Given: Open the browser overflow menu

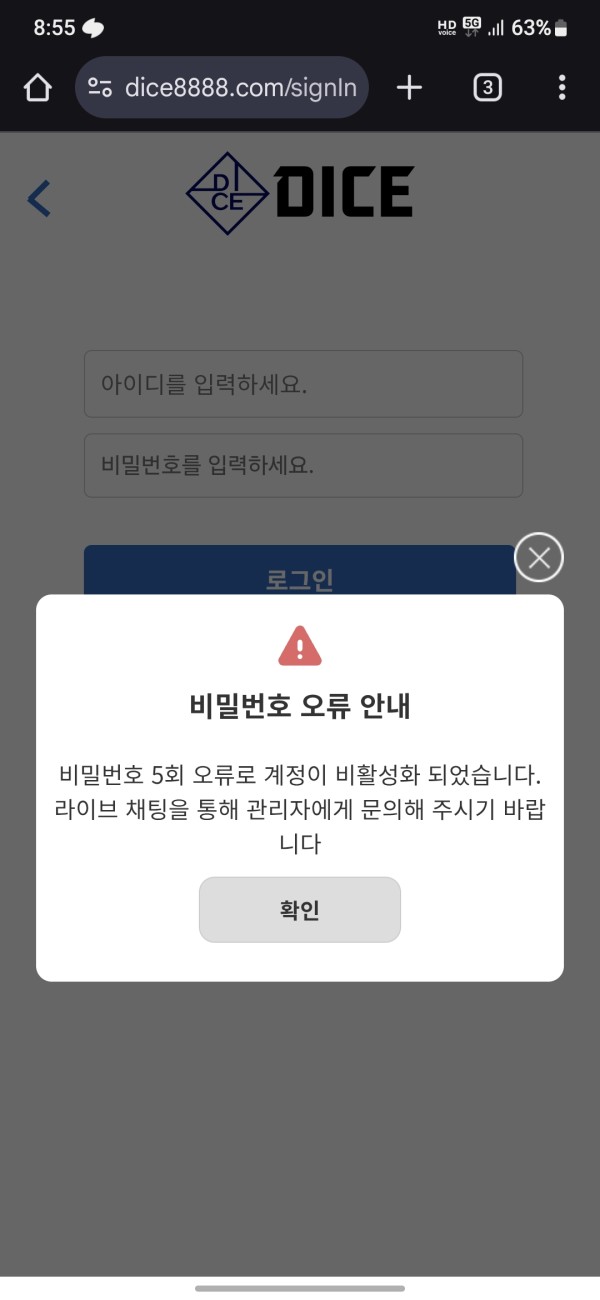Looking at the screenshot, I should tap(562, 88).
